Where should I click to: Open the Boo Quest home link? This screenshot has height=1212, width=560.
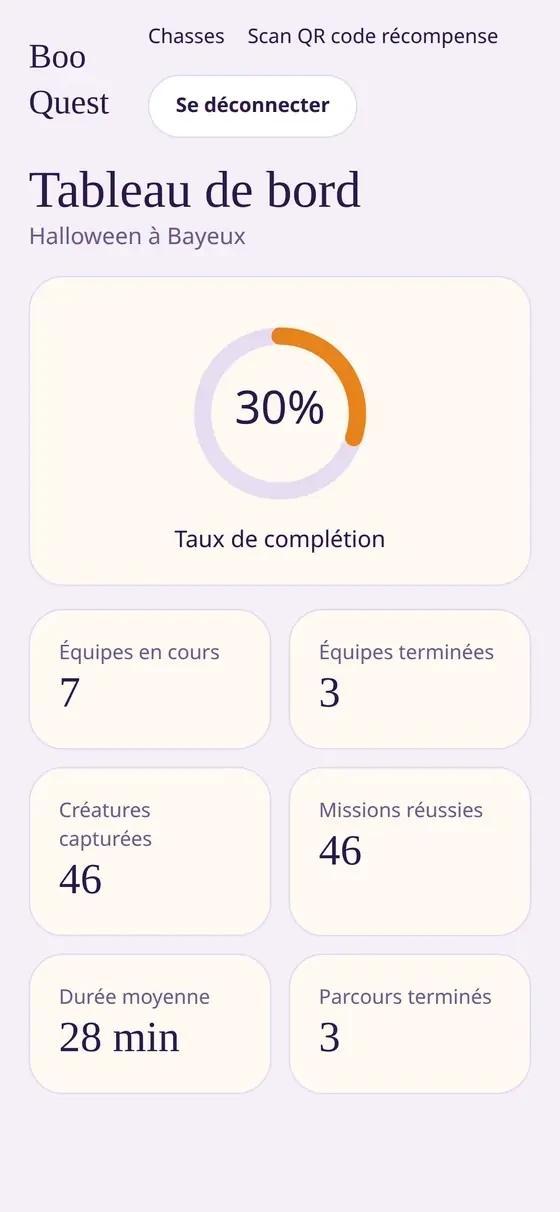70,80
